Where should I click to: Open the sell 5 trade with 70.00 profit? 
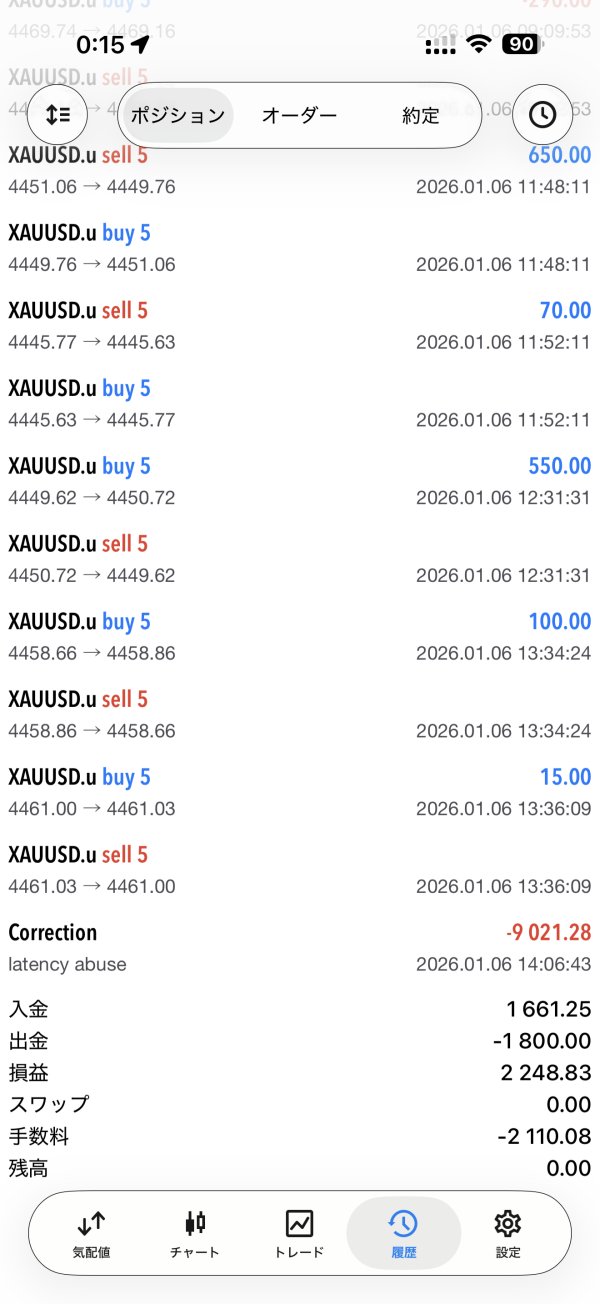(x=299, y=326)
